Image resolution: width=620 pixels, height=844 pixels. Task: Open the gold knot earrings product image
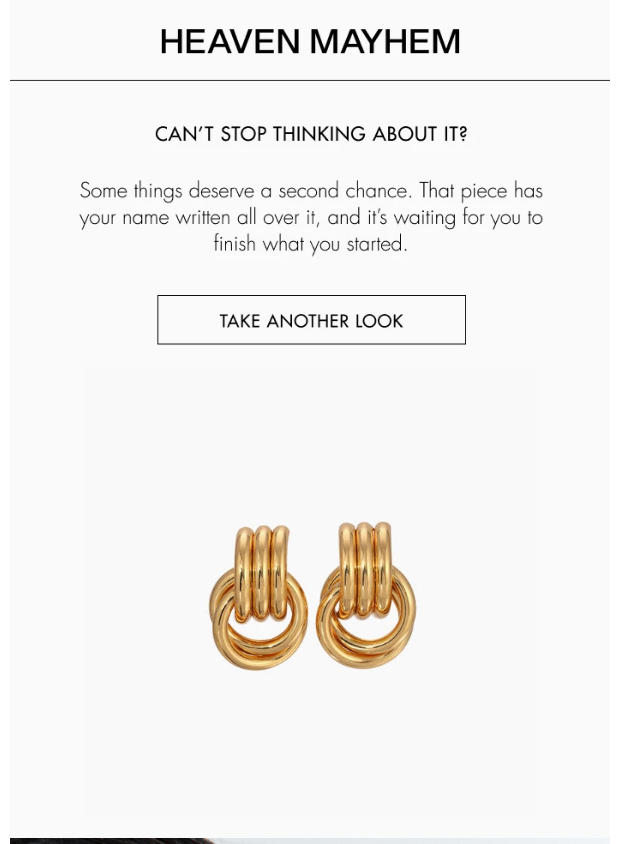click(x=312, y=595)
